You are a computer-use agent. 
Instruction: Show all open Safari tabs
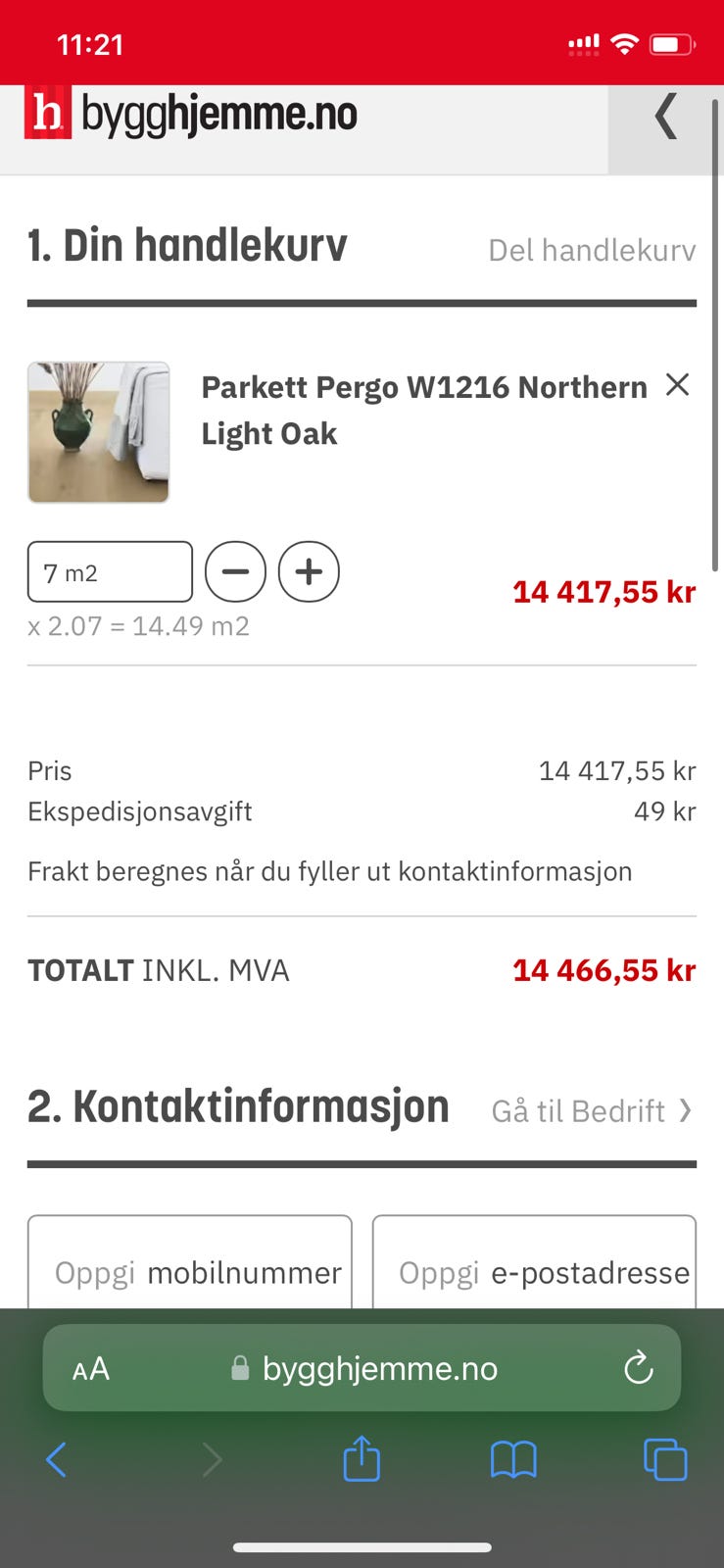click(665, 1460)
